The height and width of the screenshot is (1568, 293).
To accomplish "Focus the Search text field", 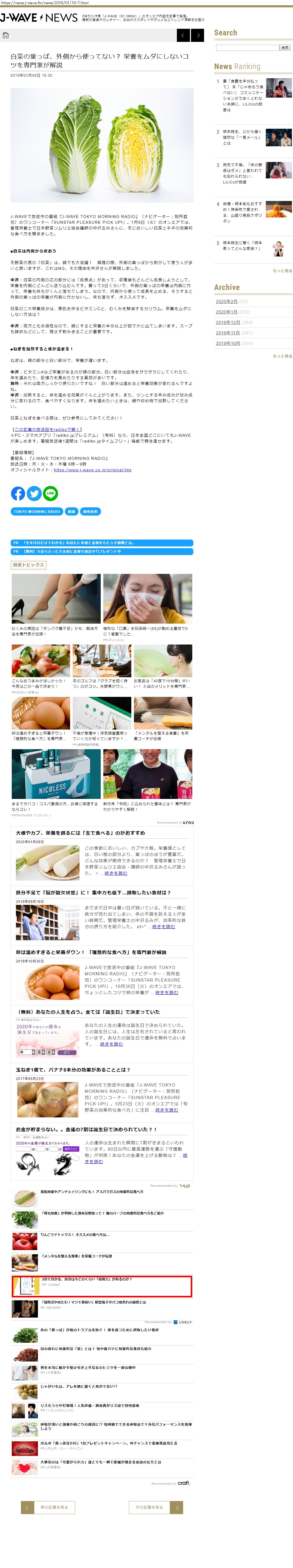I will click(247, 47).
